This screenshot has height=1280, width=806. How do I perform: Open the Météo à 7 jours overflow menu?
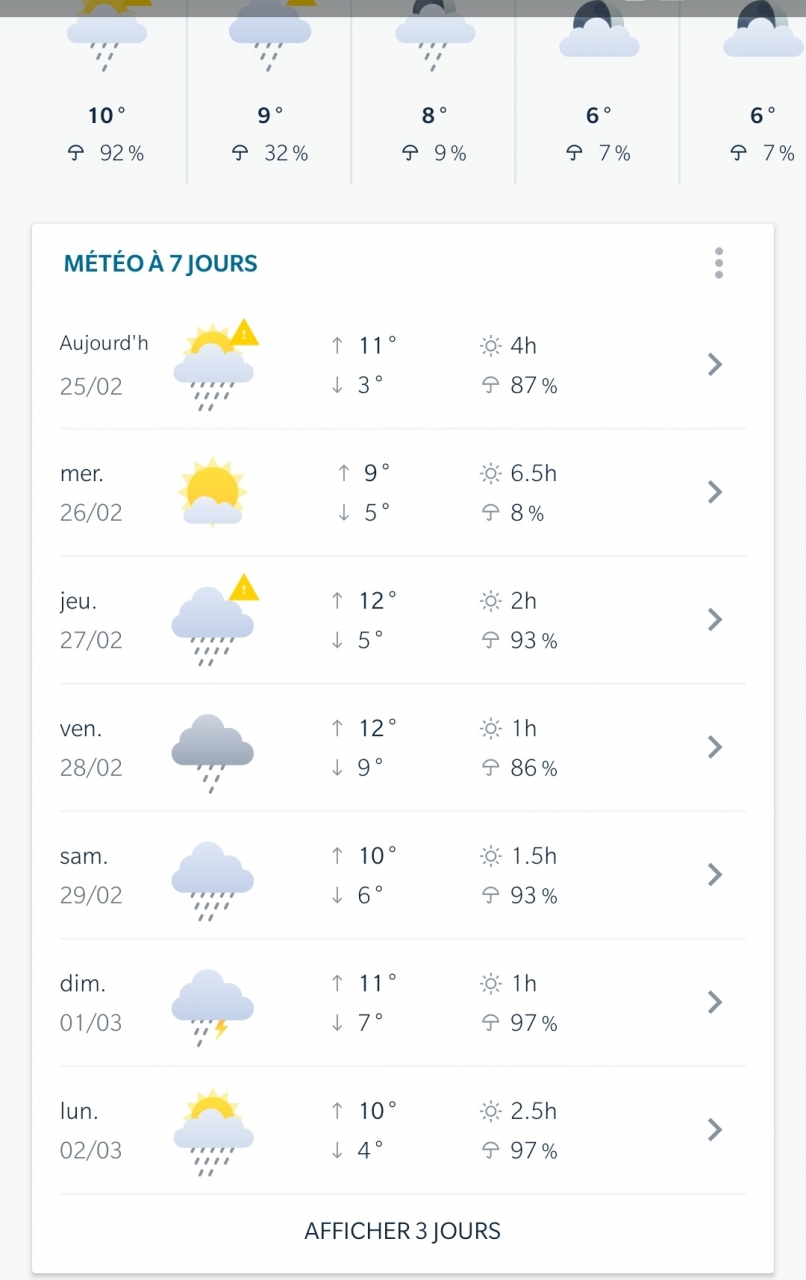tap(718, 263)
